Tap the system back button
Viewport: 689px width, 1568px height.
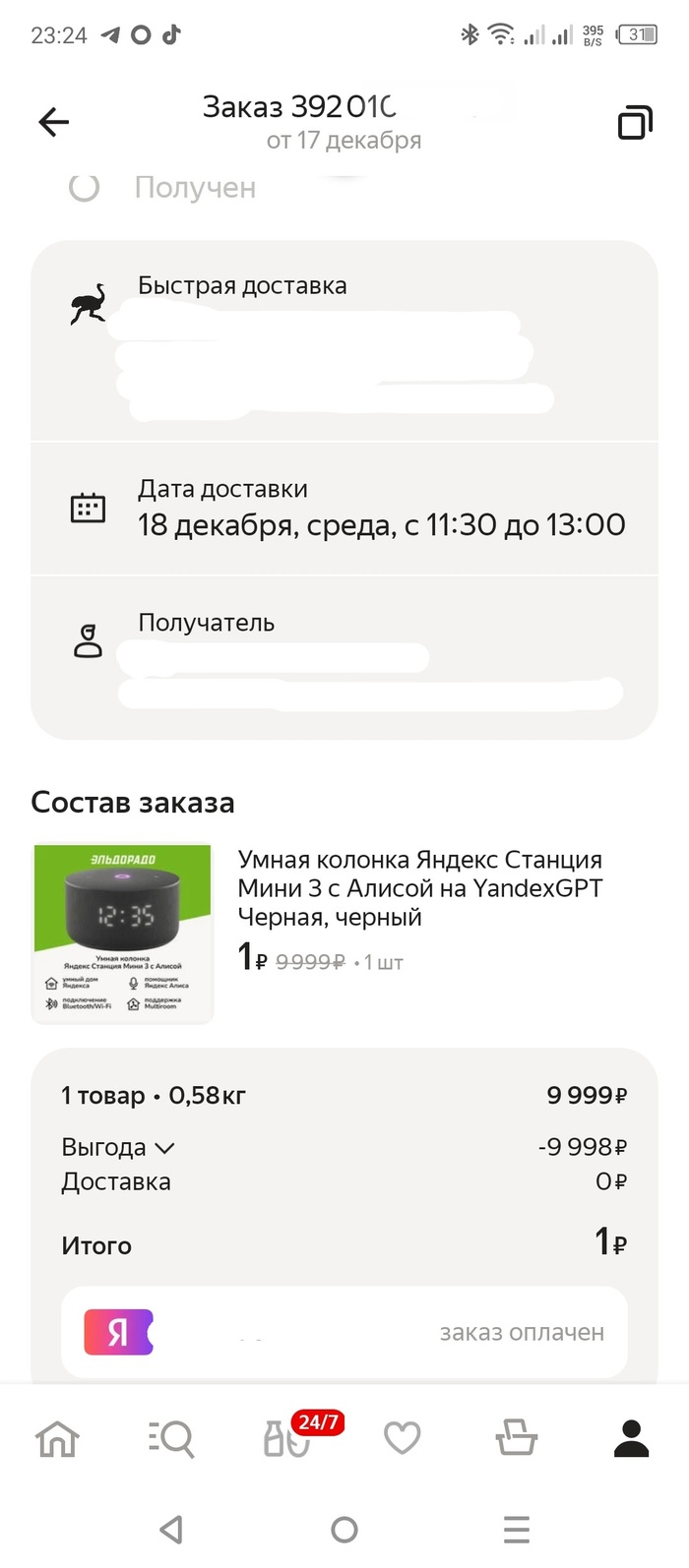pyautogui.click(x=172, y=1530)
